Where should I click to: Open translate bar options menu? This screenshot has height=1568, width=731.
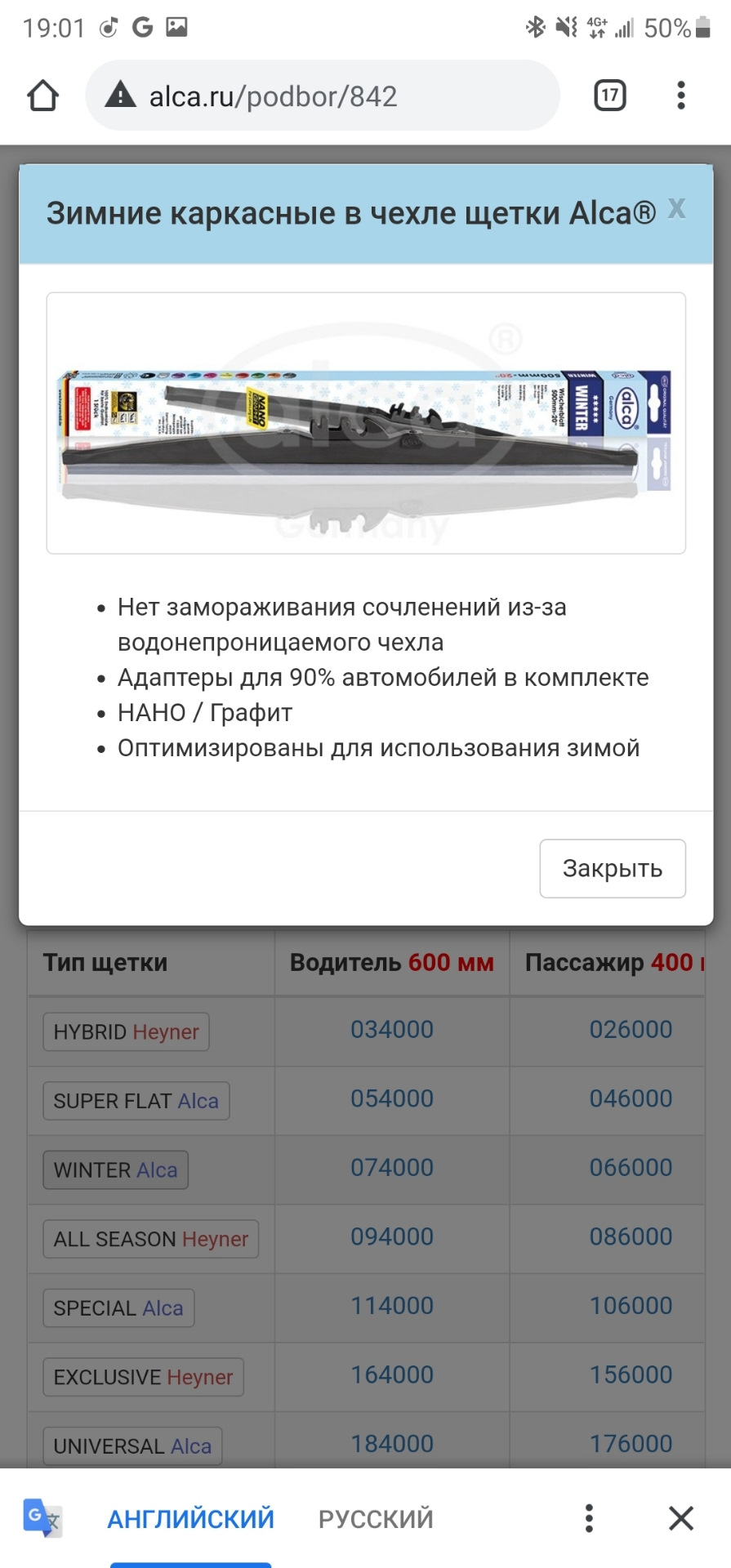coord(589,1518)
